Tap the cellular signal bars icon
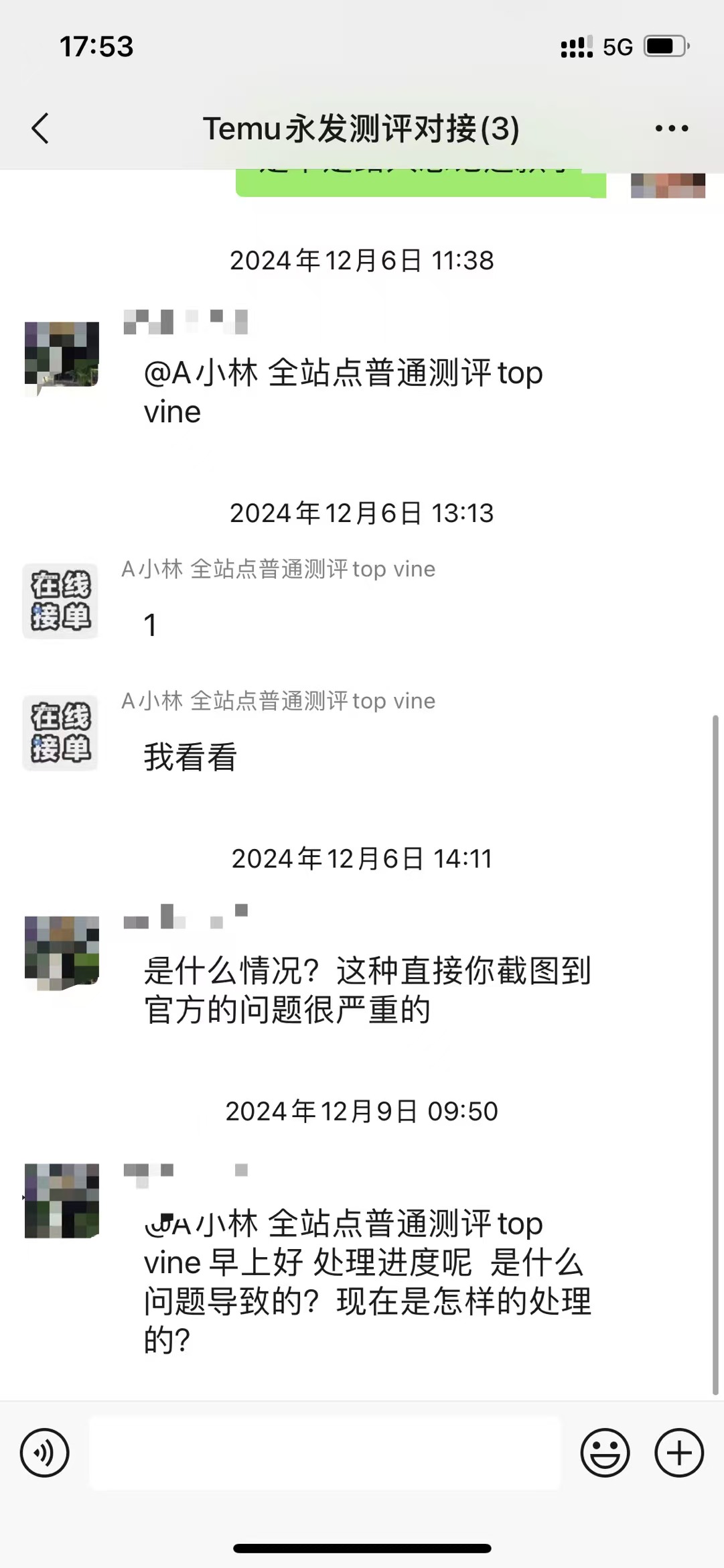This screenshot has height=1568, width=724. 576,46
